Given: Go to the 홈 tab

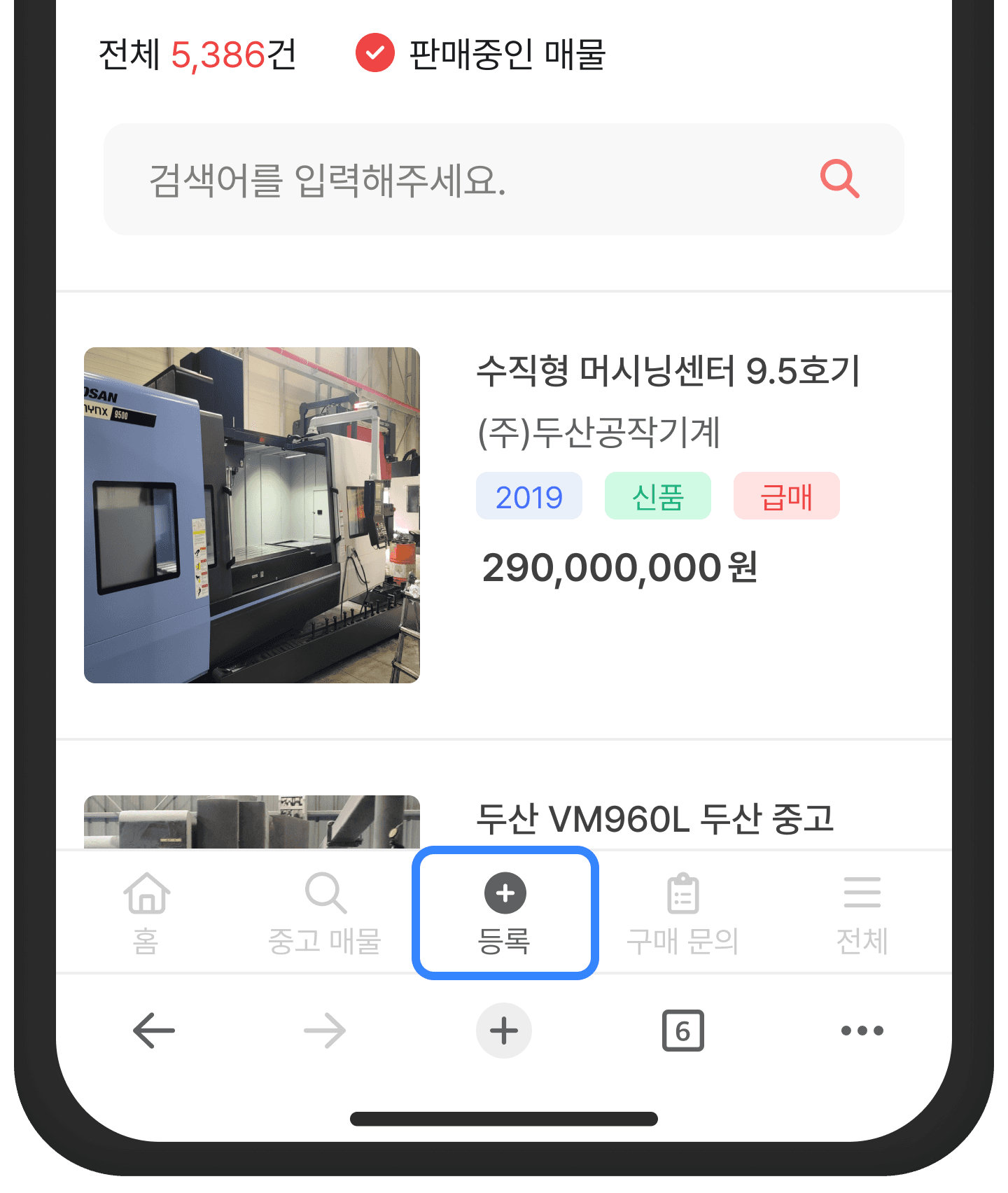Looking at the screenshot, I should tap(146, 912).
